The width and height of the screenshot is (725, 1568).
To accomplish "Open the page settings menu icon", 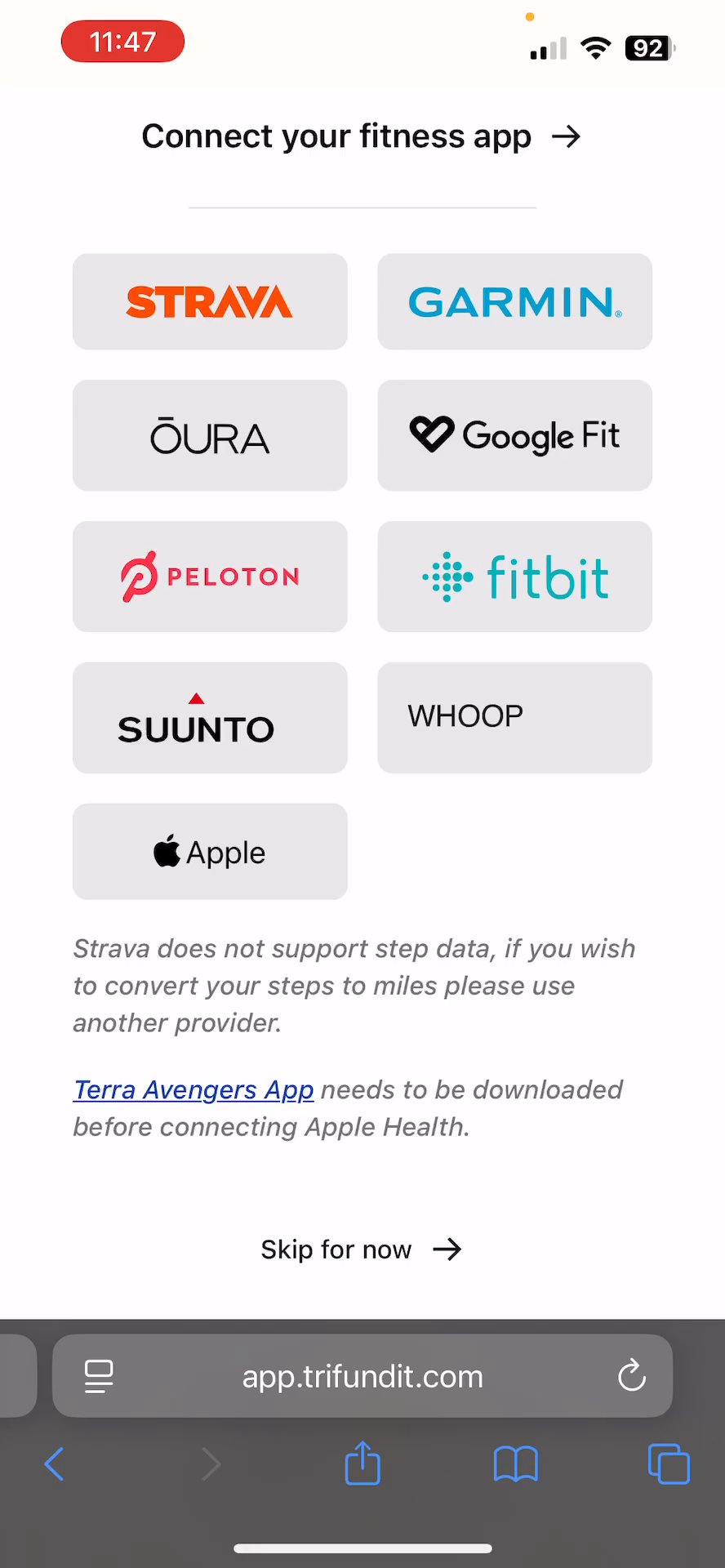I will tap(99, 1376).
